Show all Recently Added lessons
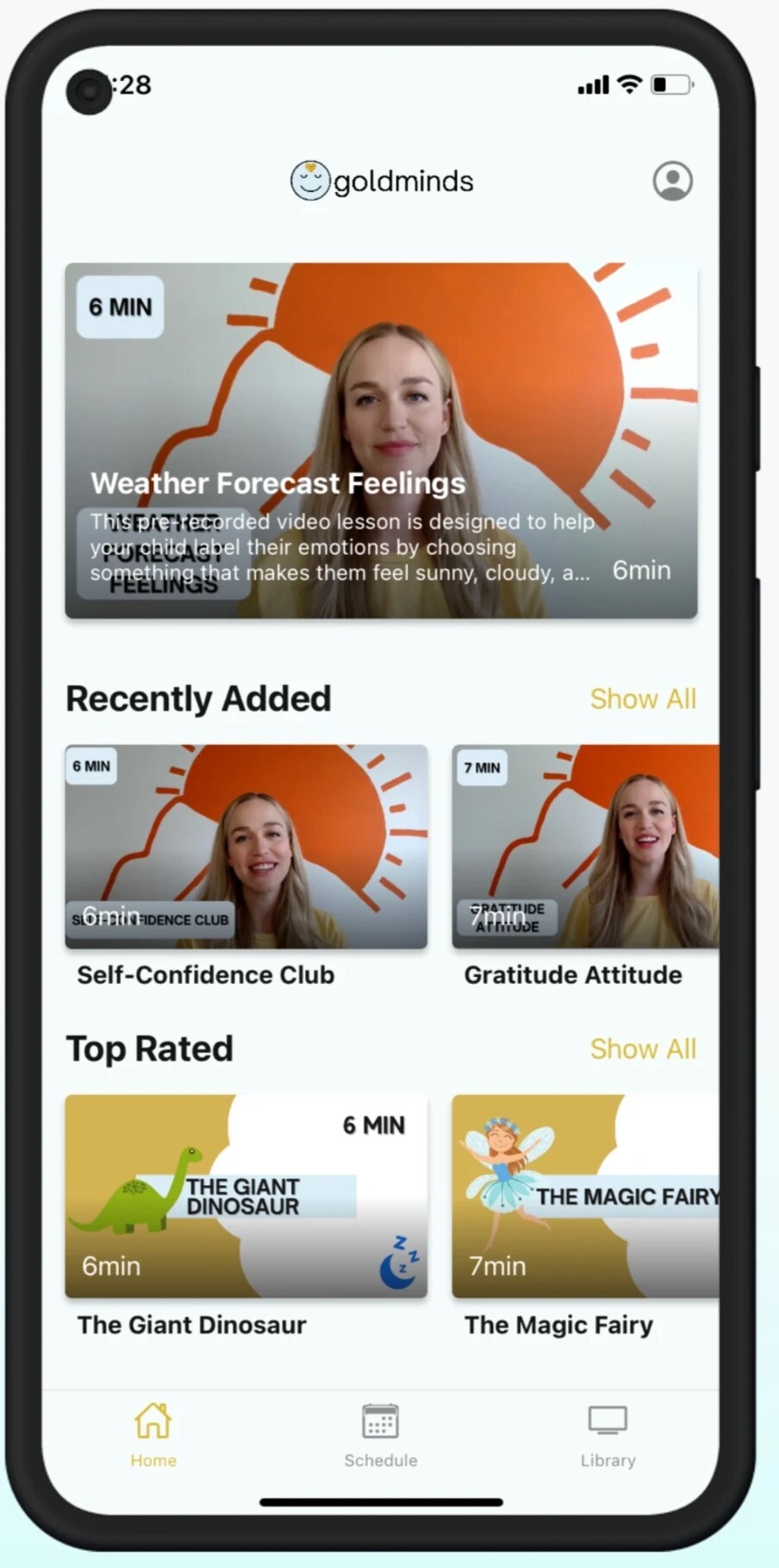 tap(643, 699)
